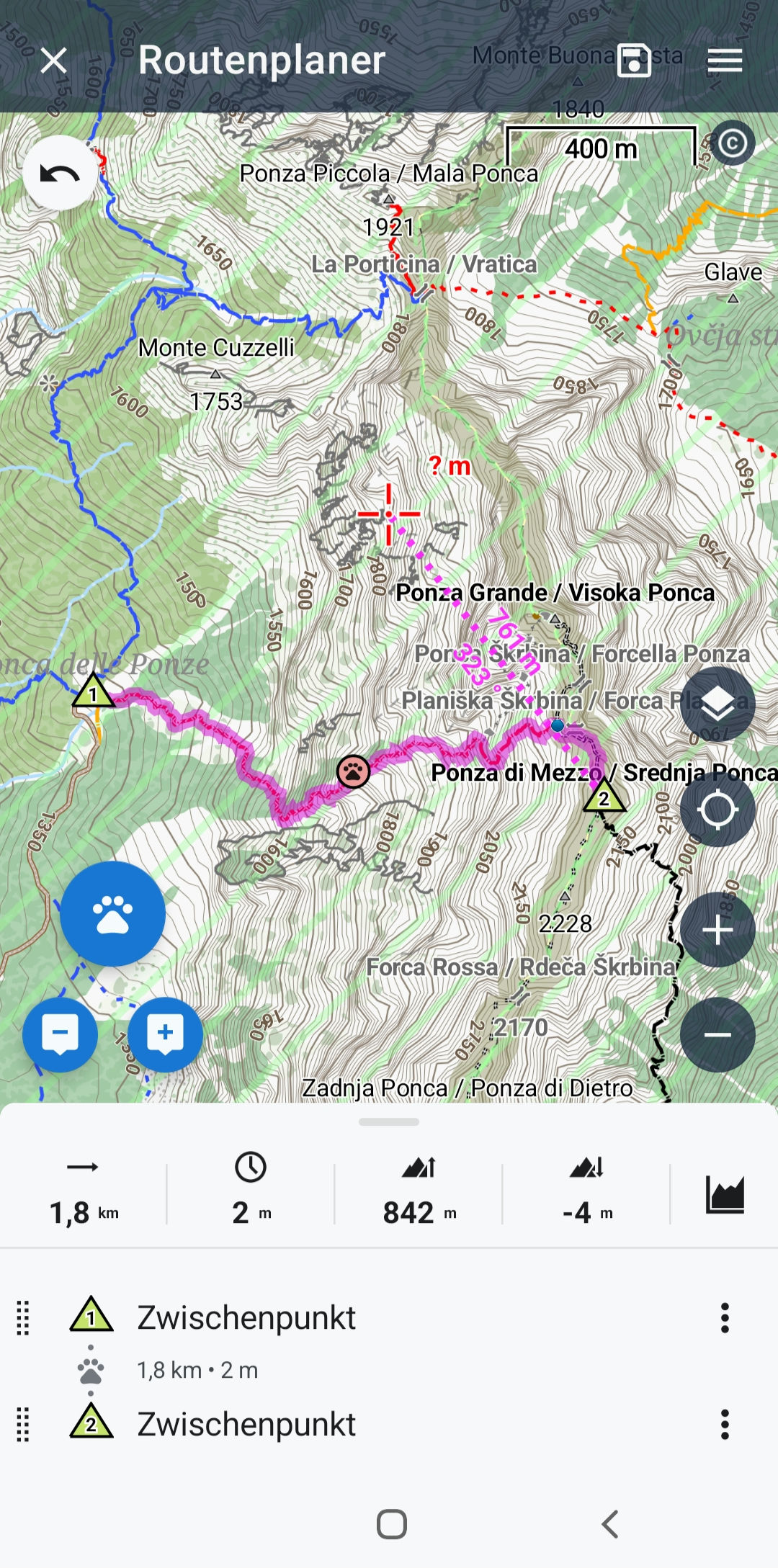Open options for Zwischenpunkt 1
The height and width of the screenshot is (1568, 778).
pos(725,1317)
